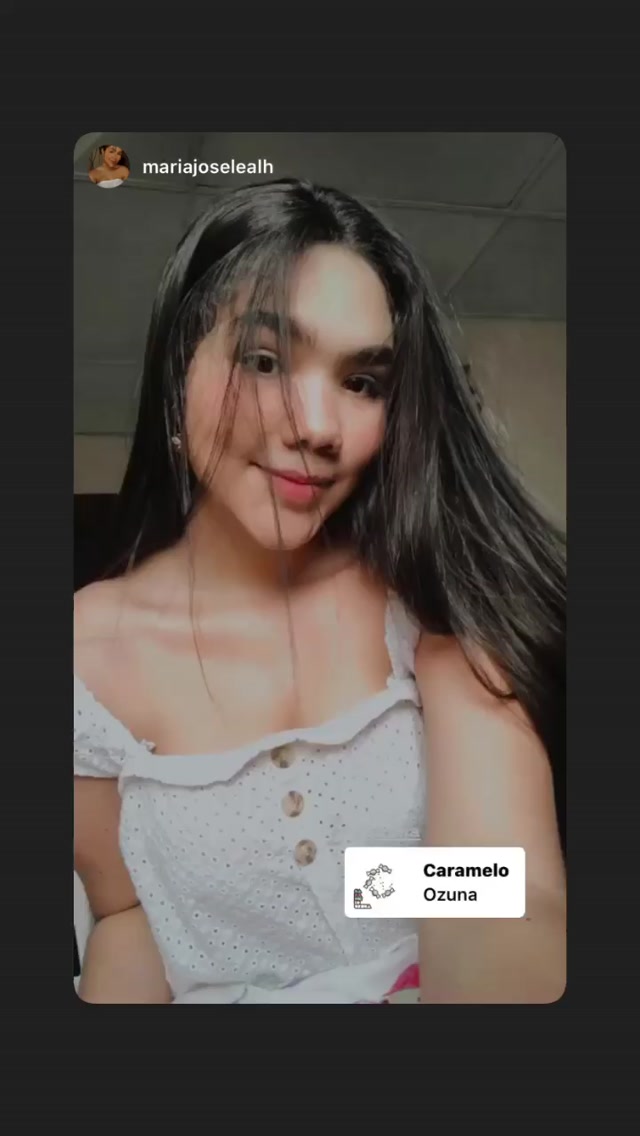Open the Caramelo by Ozuna music sticker
640x1136 pixels.
435,882
